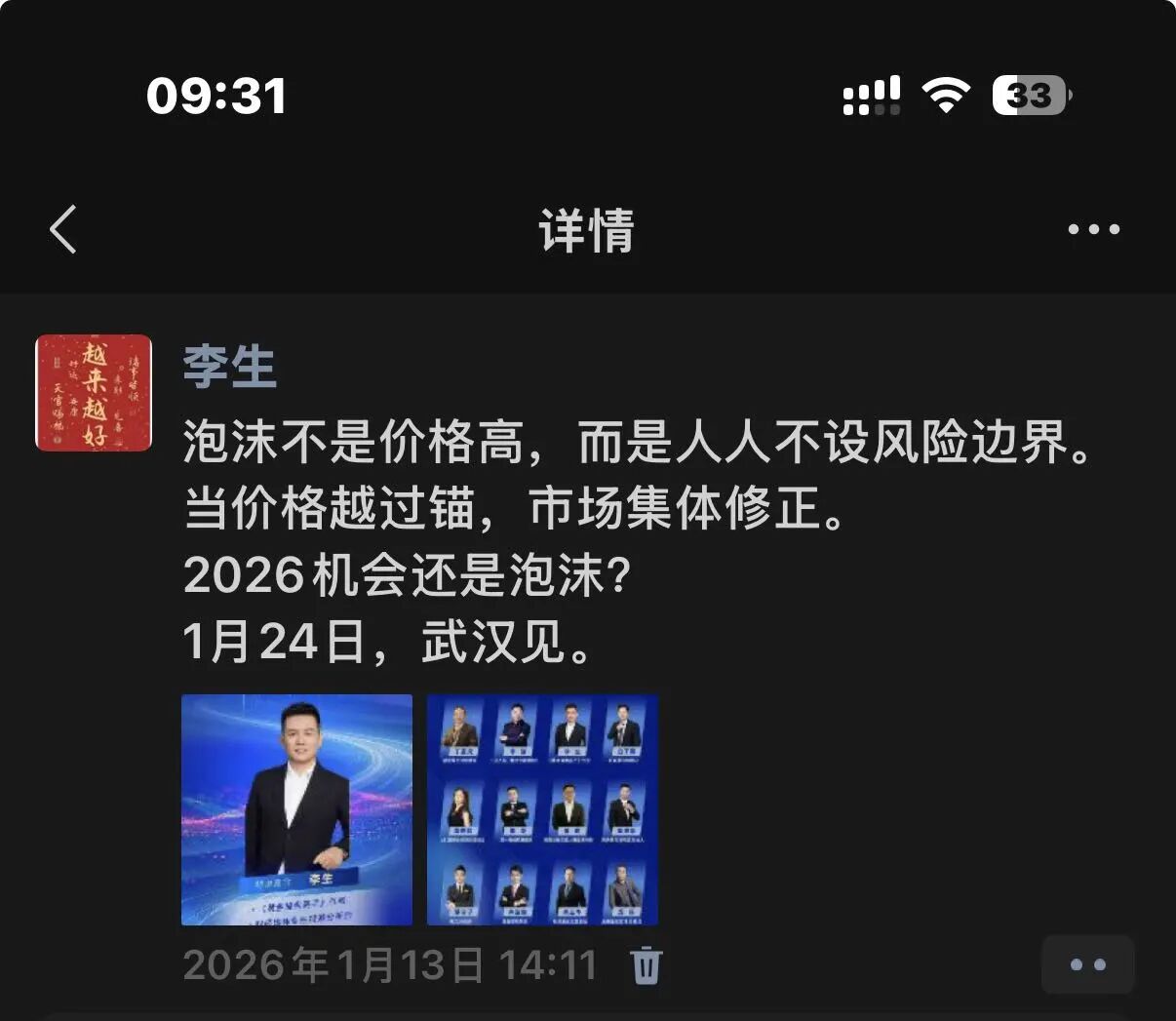This screenshot has width=1176, height=1021.
Task: Open the speaker lineup grid image
Action: [x=542, y=809]
